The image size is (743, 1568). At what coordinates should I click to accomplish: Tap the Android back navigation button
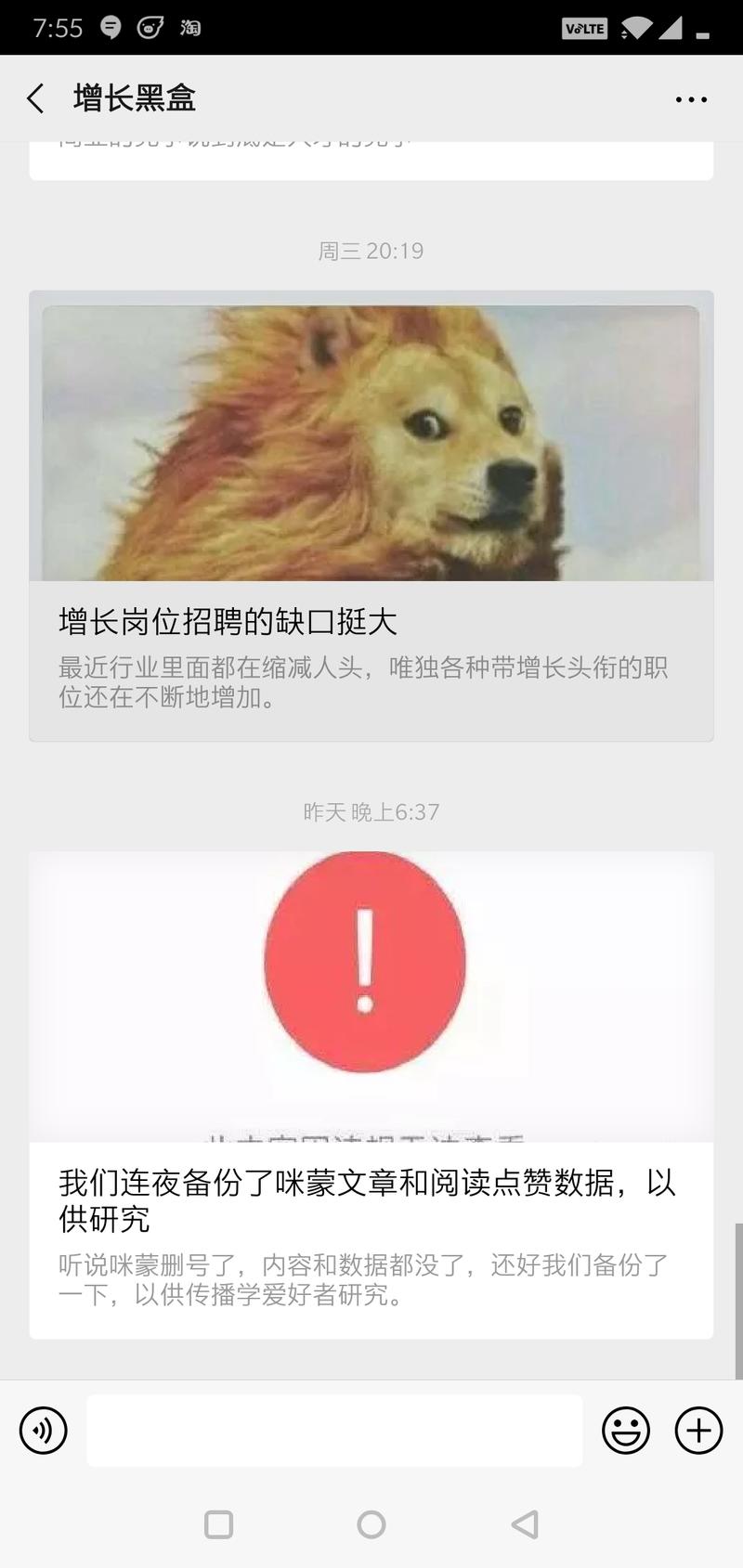[525, 1524]
